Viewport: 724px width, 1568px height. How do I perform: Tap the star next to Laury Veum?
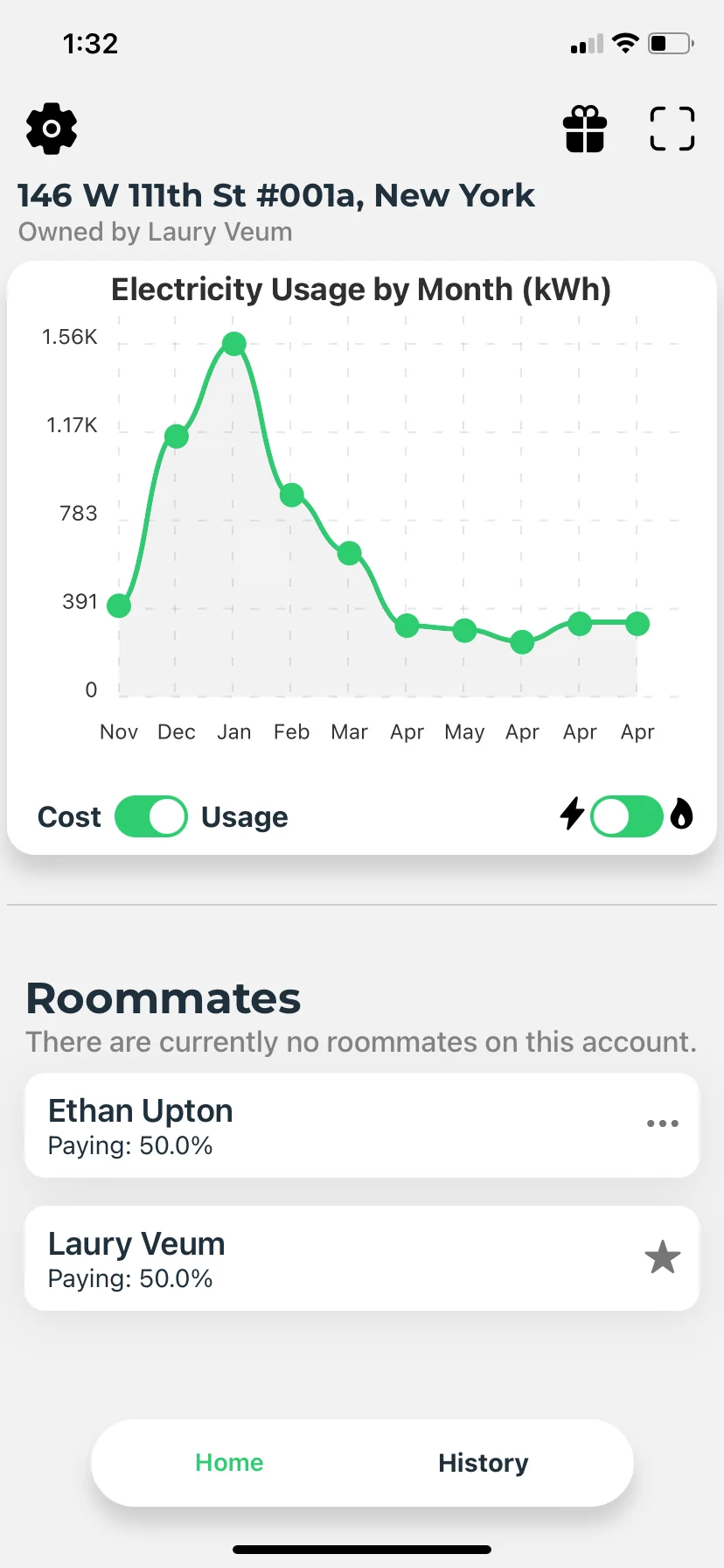click(x=662, y=1257)
